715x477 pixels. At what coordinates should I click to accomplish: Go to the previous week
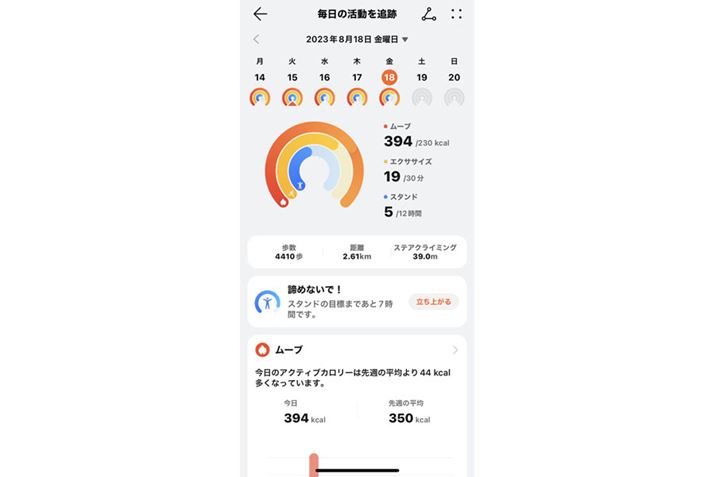pos(256,39)
